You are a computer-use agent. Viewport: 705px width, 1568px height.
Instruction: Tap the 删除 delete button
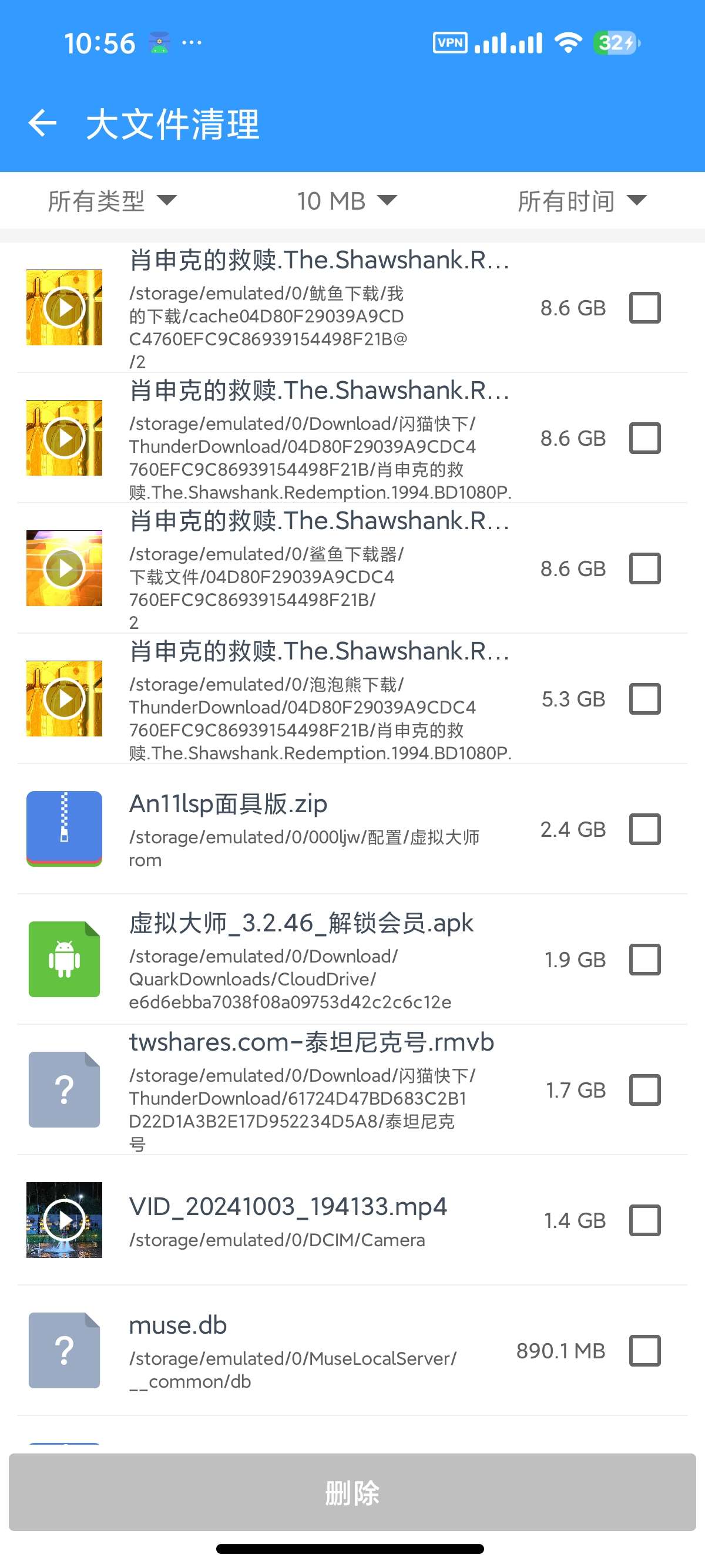click(352, 1491)
